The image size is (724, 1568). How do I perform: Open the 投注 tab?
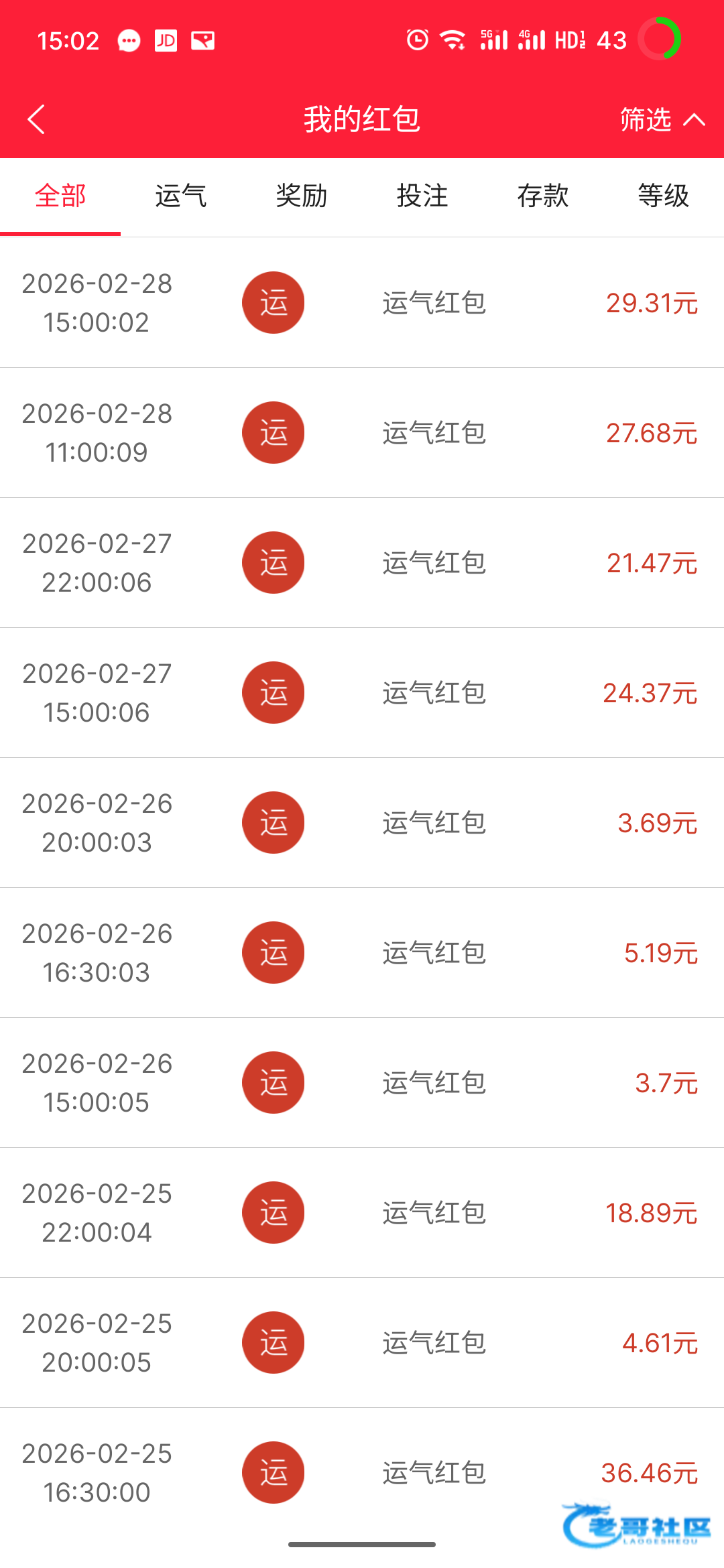click(x=422, y=196)
